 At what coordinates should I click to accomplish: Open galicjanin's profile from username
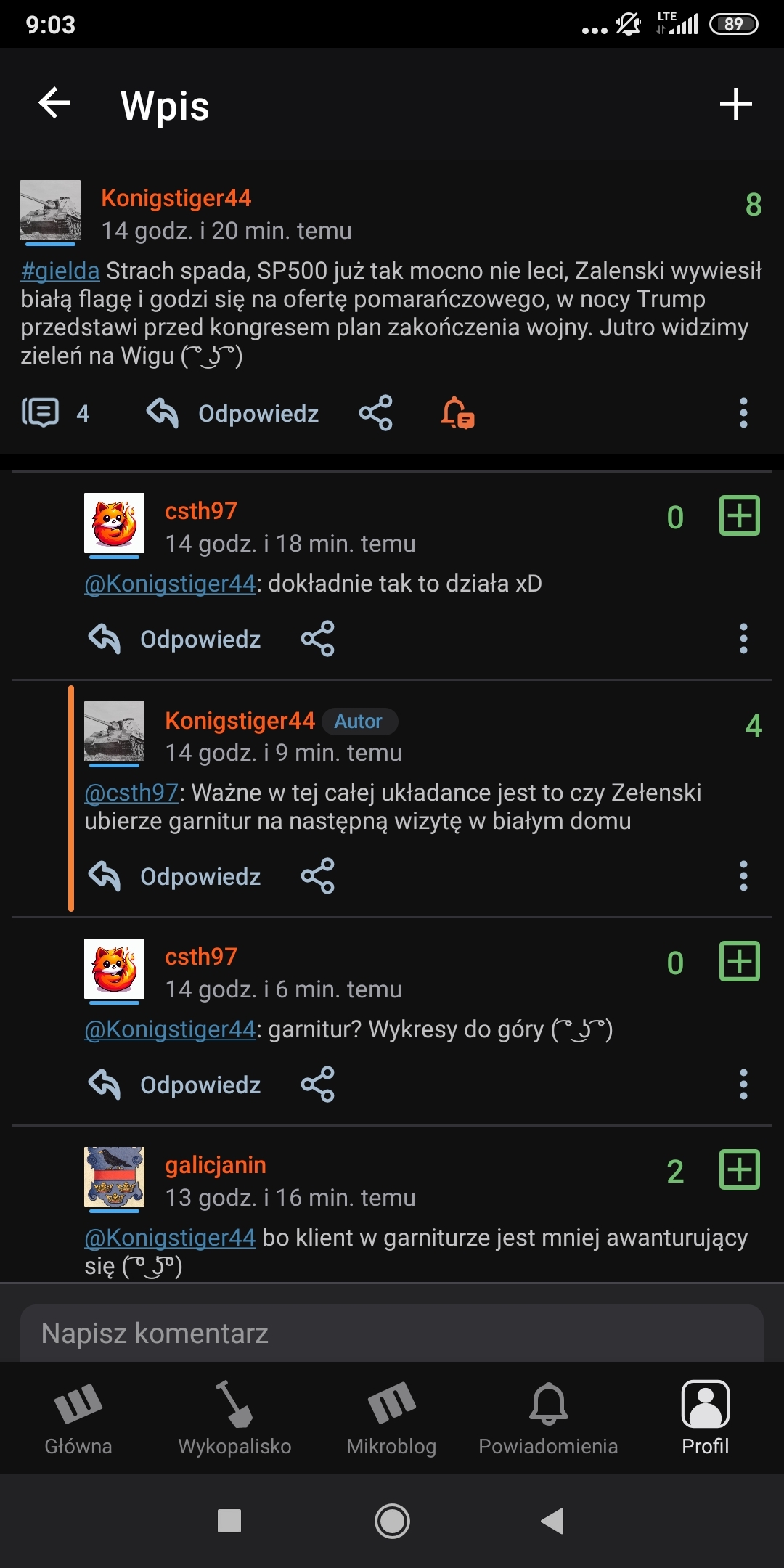pos(215,1165)
